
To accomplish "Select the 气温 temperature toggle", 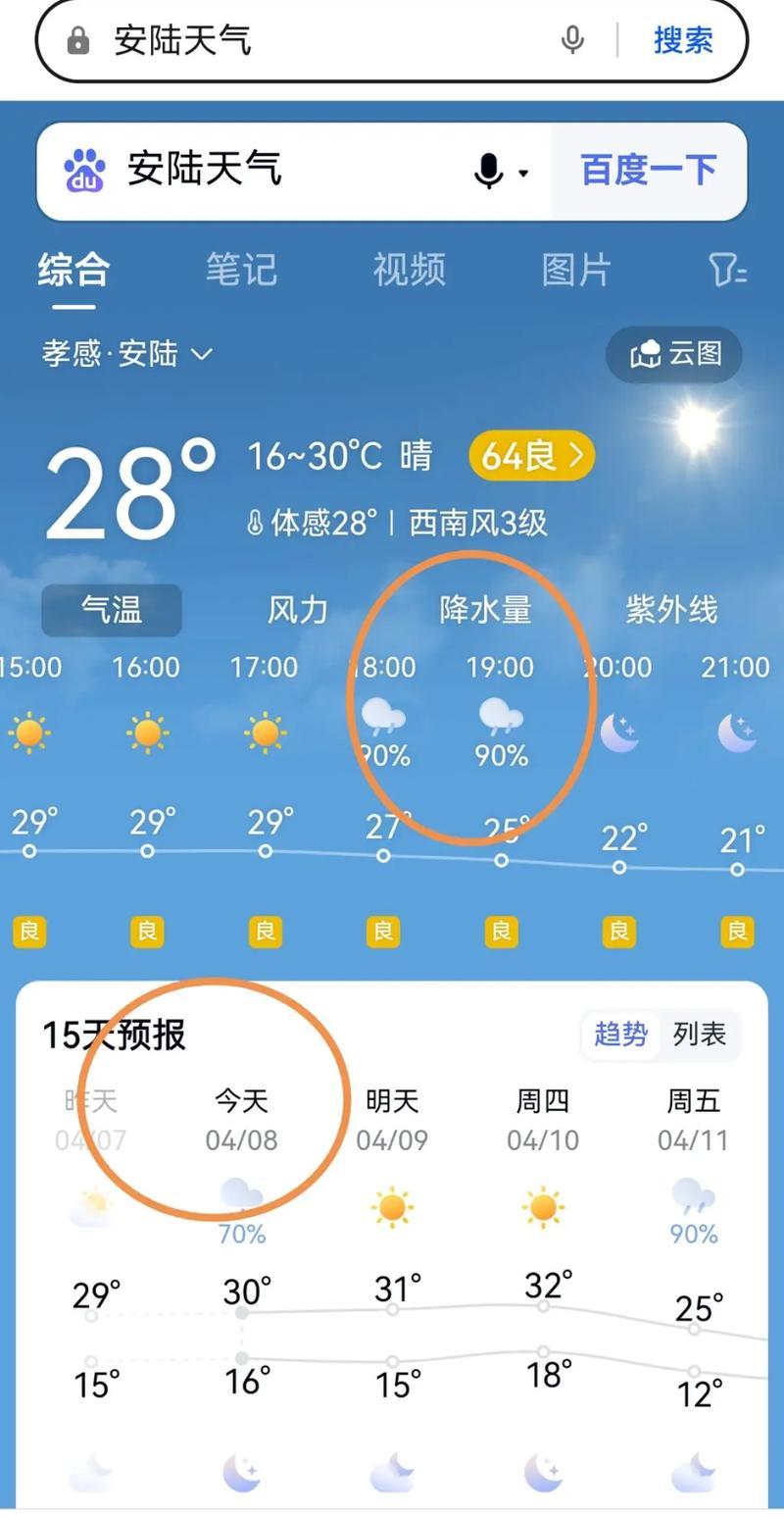I will coord(111,610).
